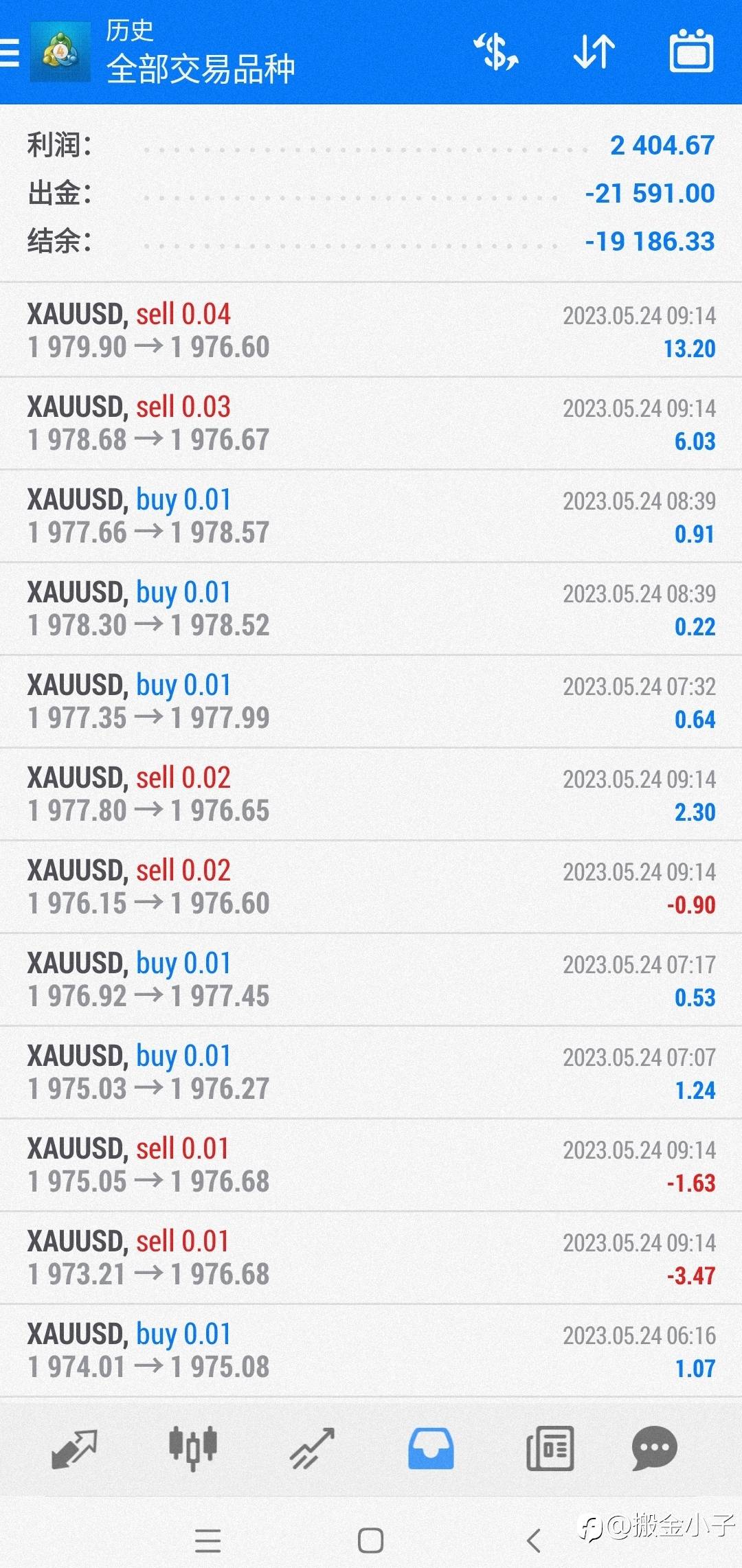742x1568 pixels.
Task: Switch to the News tab
Action: click(550, 1448)
